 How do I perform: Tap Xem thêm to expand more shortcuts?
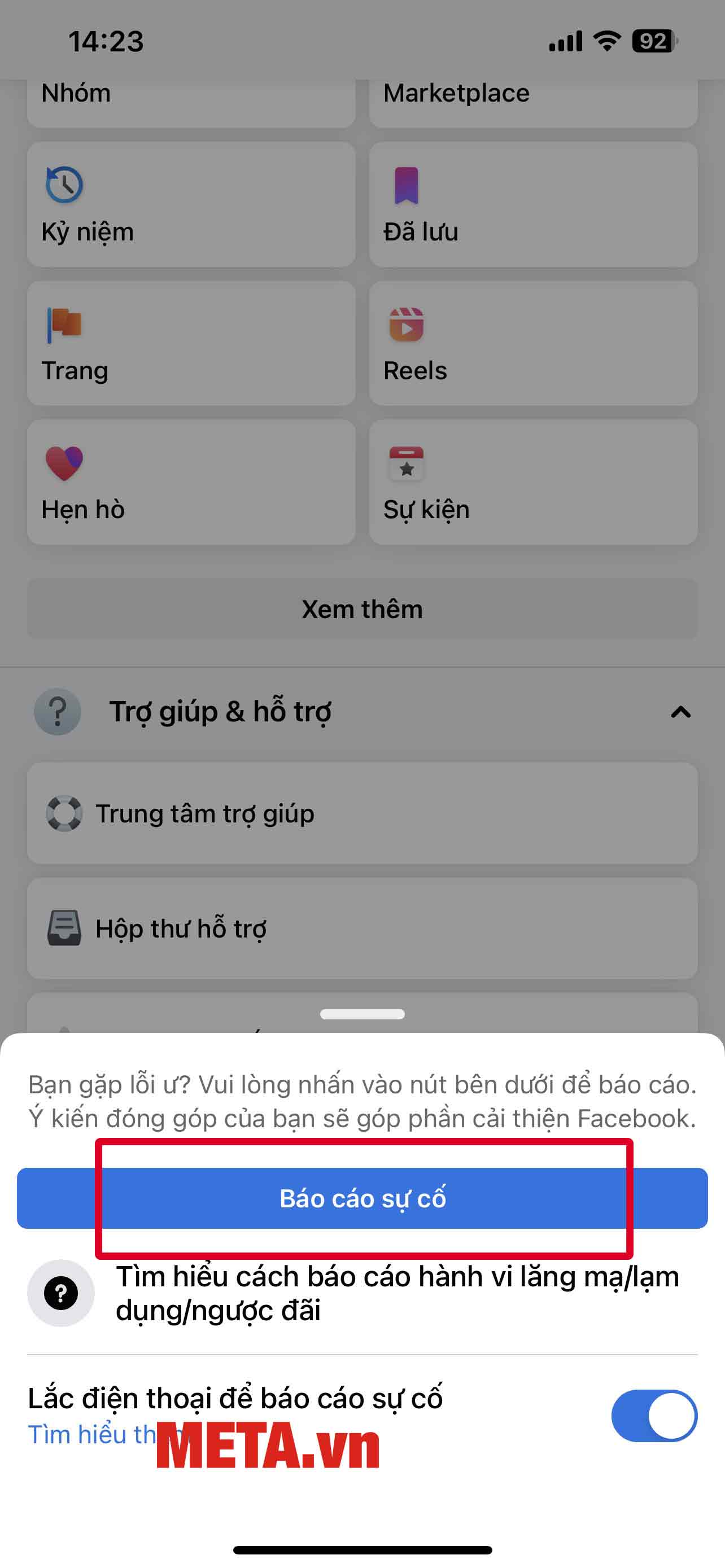point(362,608)
